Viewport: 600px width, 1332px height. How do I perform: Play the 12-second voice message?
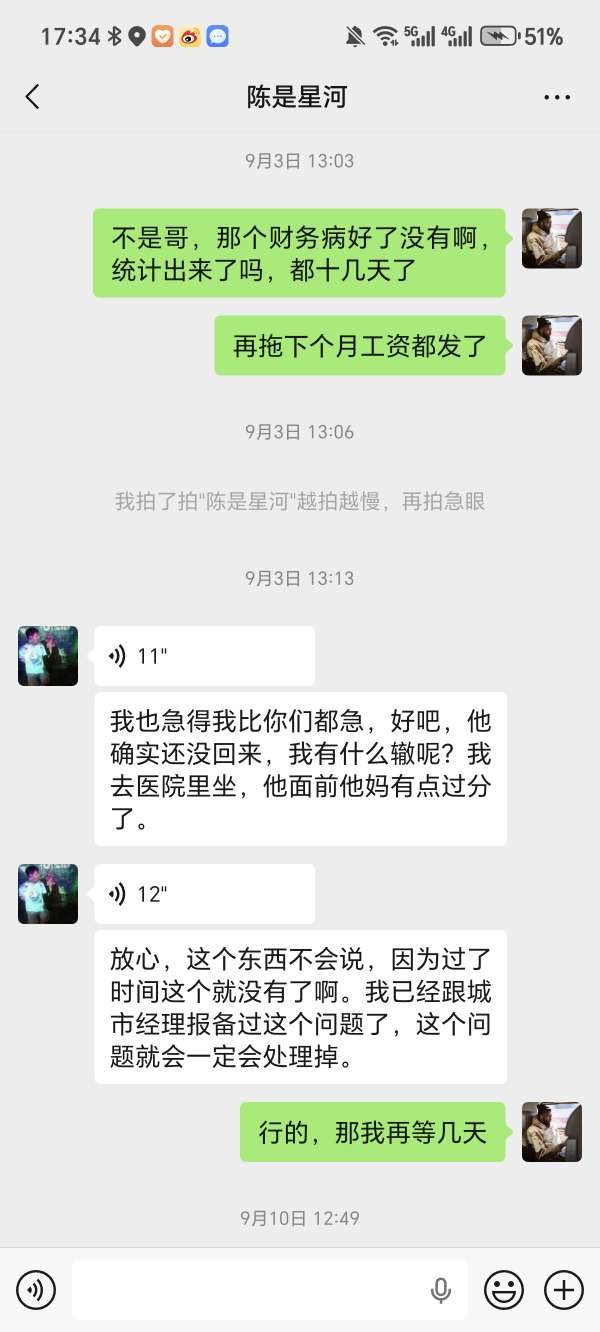pyautogui.click(x=204, y=894)
